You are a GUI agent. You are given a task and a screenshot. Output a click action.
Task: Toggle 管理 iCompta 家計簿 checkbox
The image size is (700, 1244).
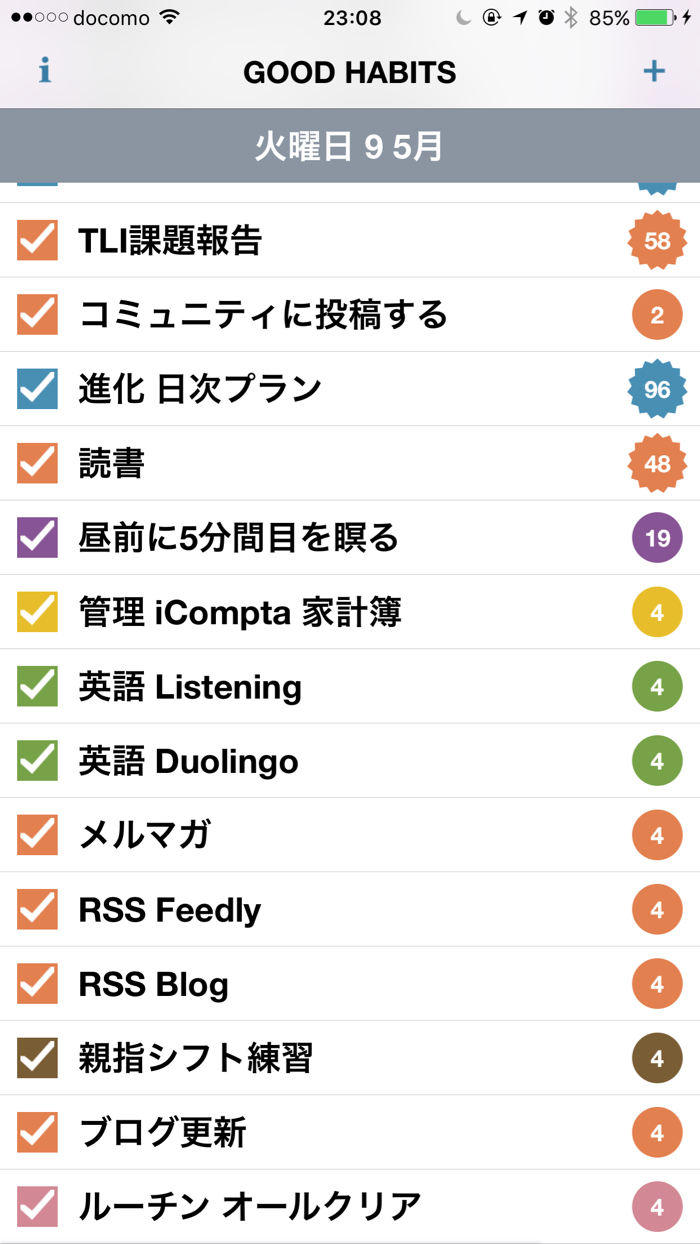38,612
